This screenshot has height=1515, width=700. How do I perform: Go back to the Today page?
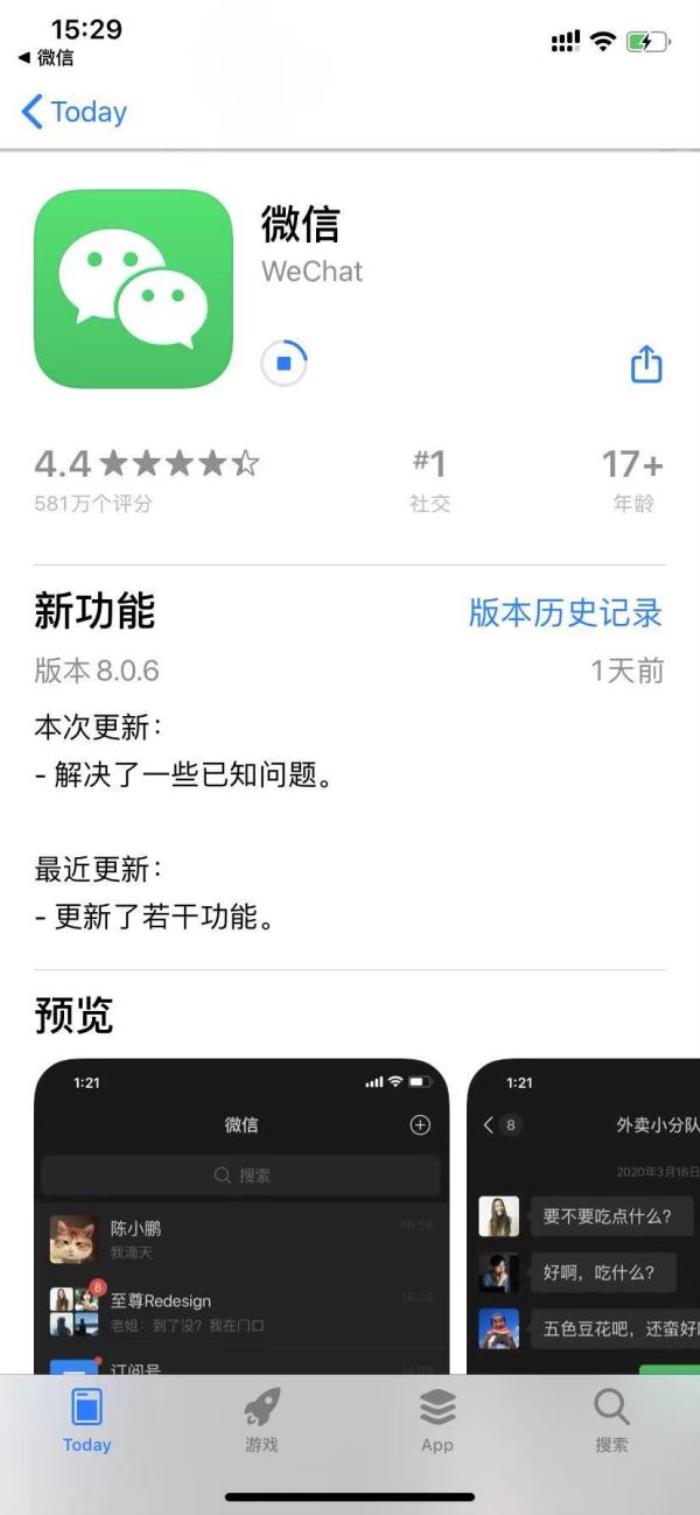tap(75, 112)
